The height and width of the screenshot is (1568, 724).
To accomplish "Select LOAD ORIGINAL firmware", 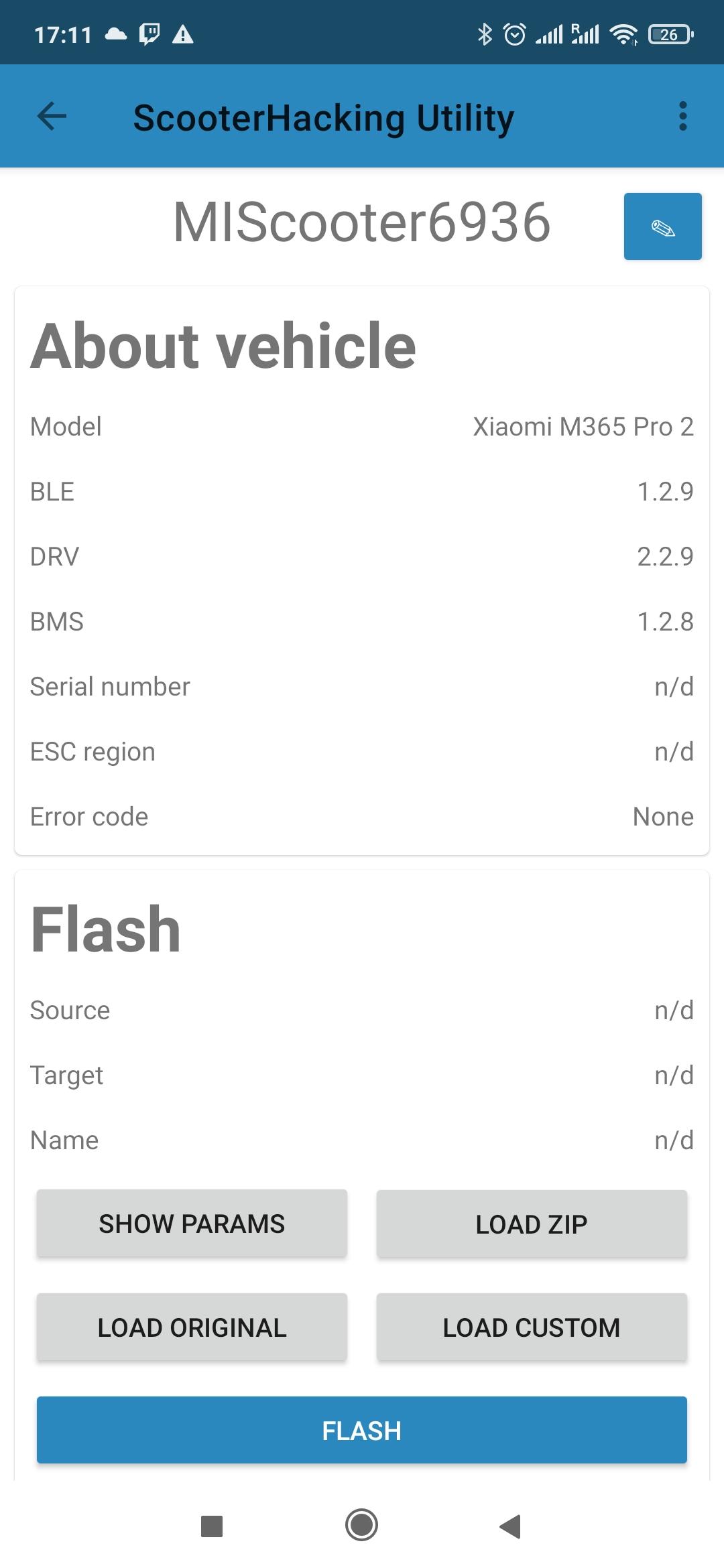I will (192, 1327).
